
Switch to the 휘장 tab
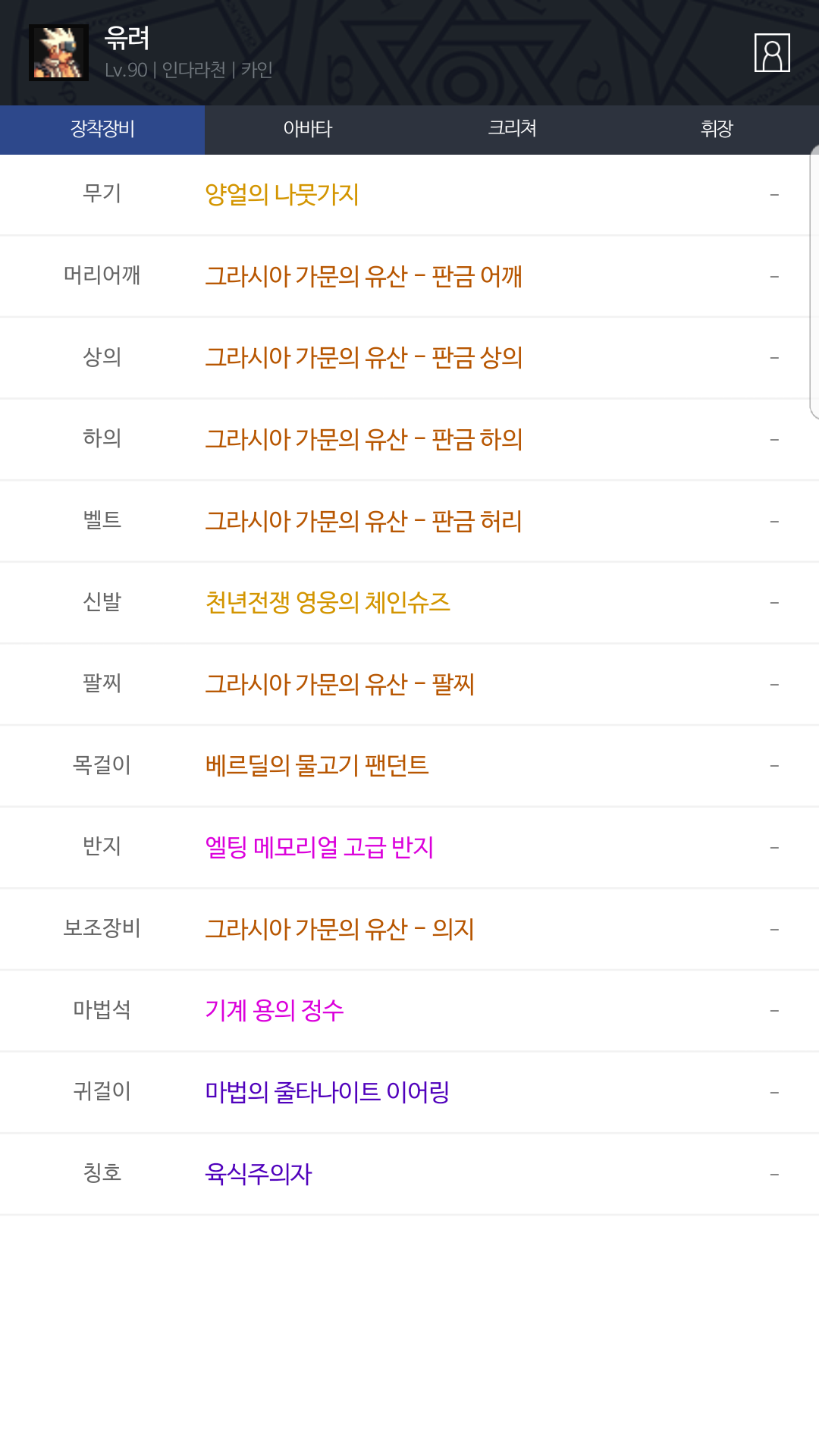point(717,130)
